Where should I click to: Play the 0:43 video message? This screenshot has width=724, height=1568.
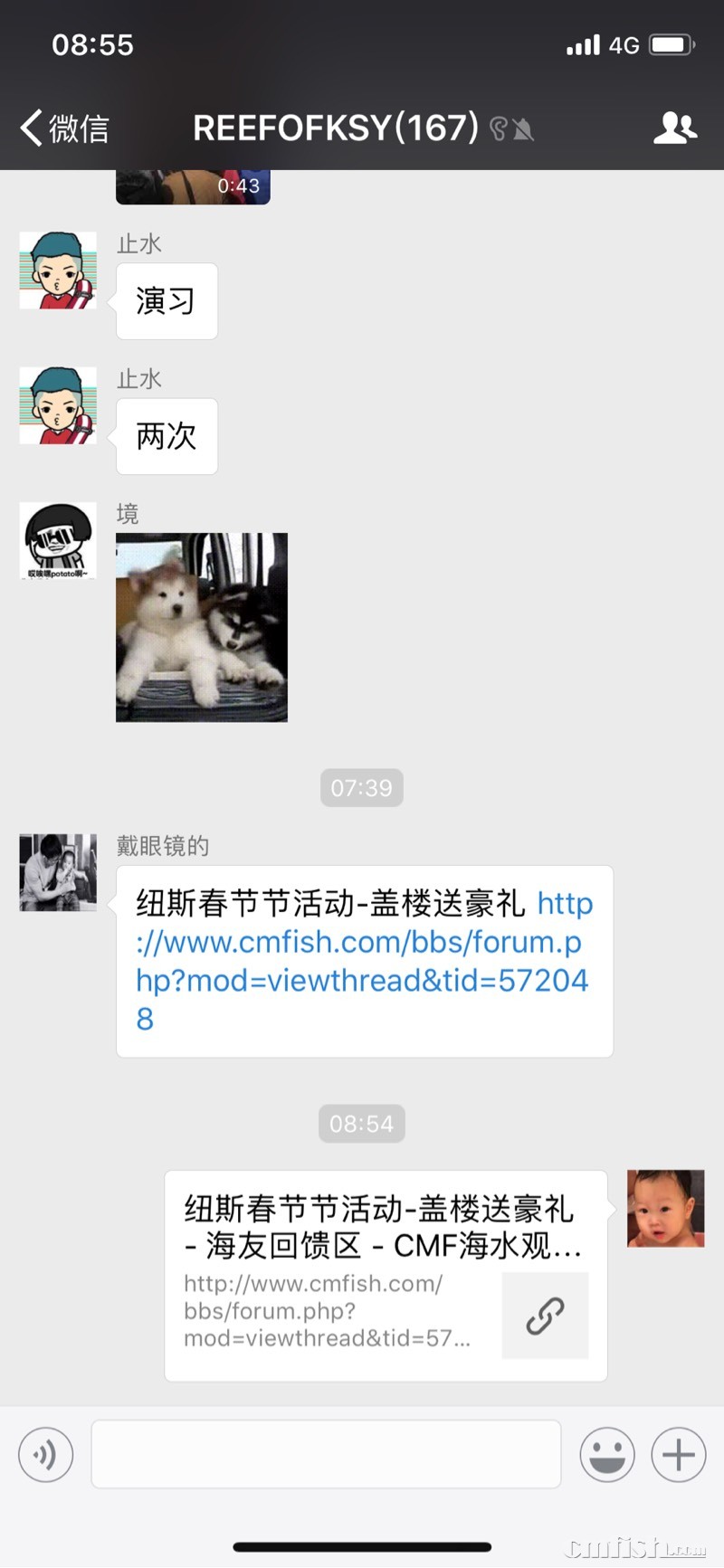(193, 186)
